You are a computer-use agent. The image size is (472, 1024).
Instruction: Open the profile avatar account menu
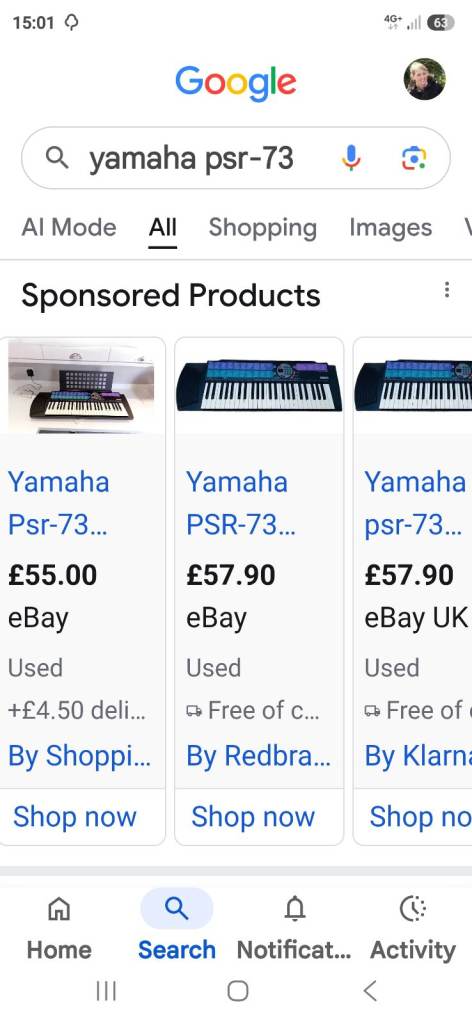coord(425,79)
